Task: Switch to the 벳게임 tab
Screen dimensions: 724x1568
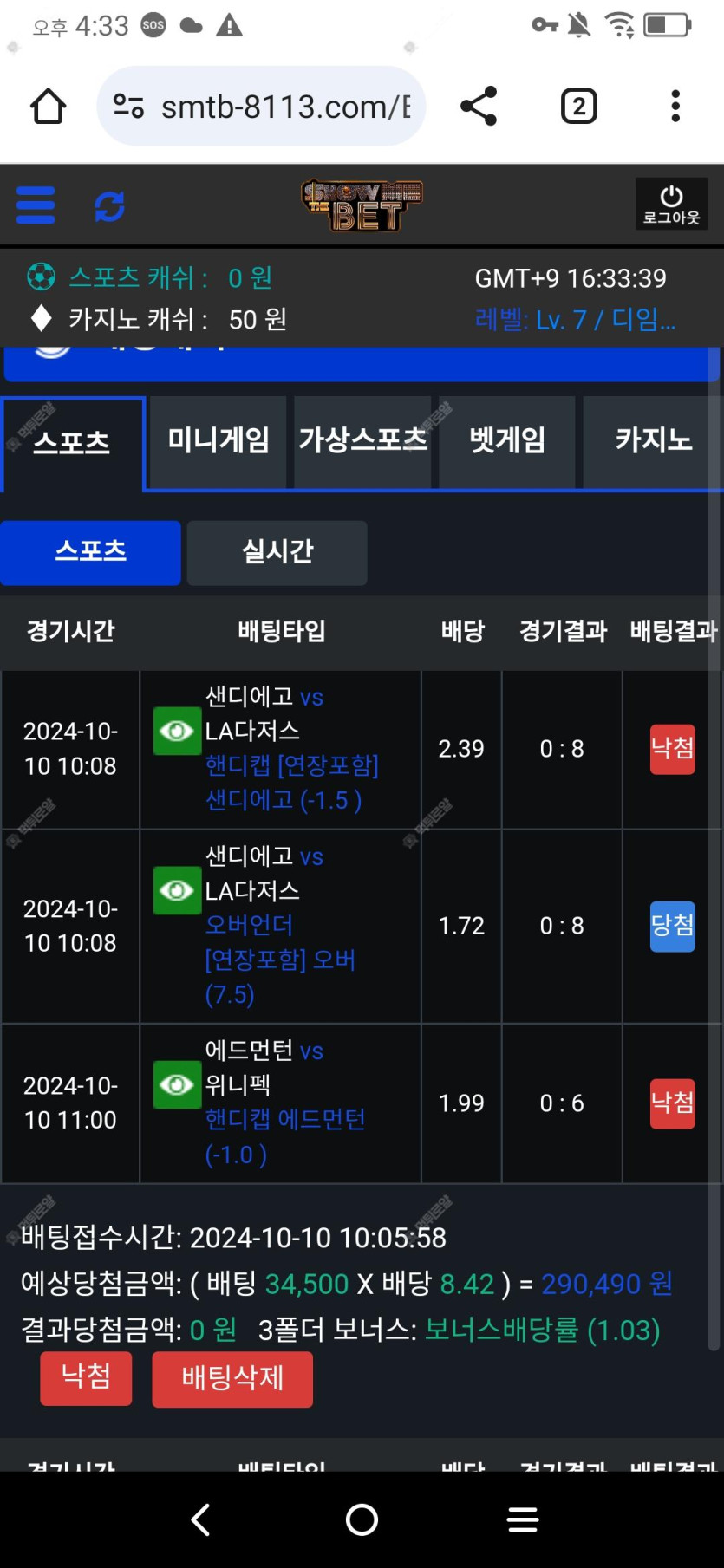Action: [507, 440]
